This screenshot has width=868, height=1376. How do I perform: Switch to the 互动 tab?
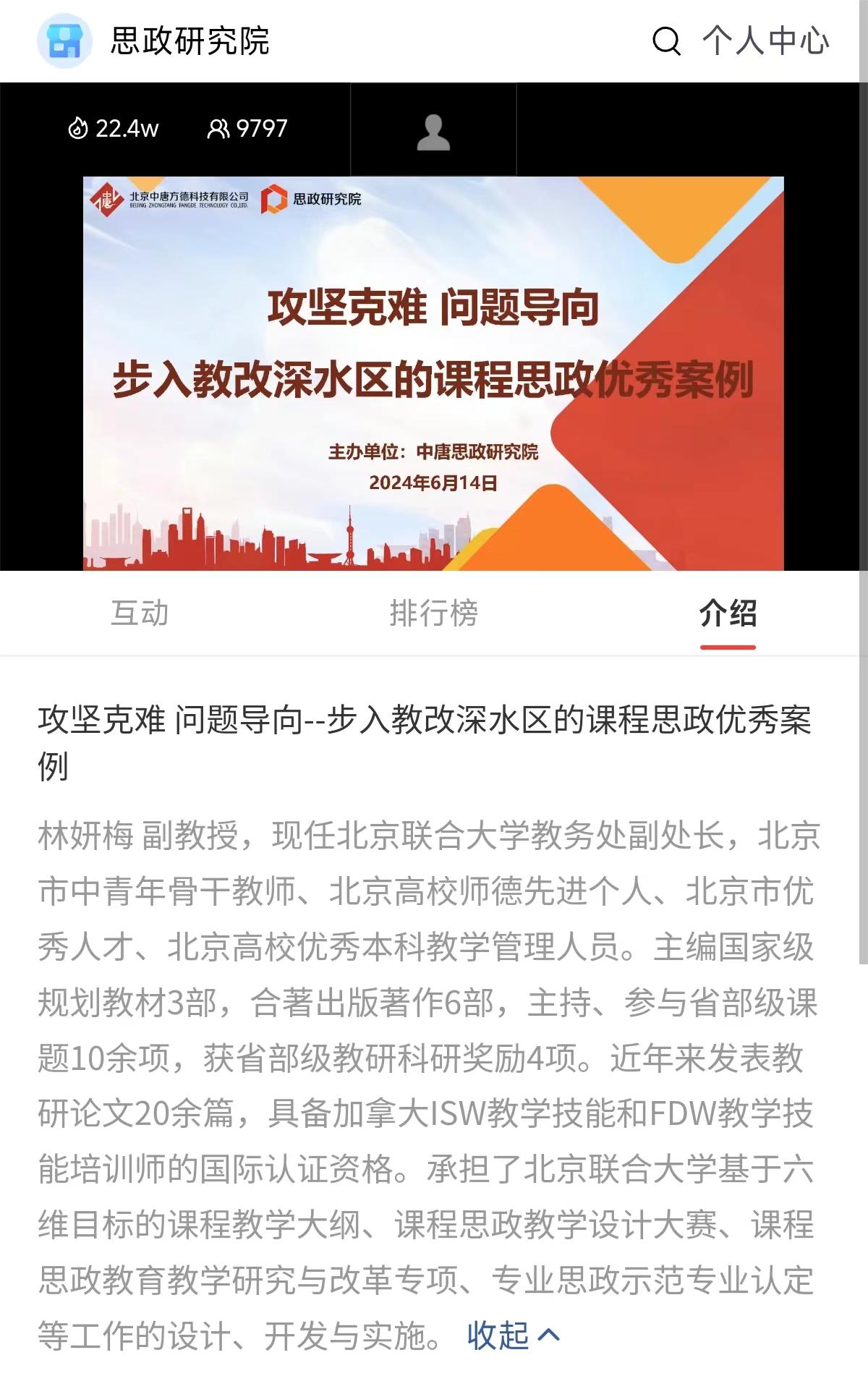click(x=140, y=613)
